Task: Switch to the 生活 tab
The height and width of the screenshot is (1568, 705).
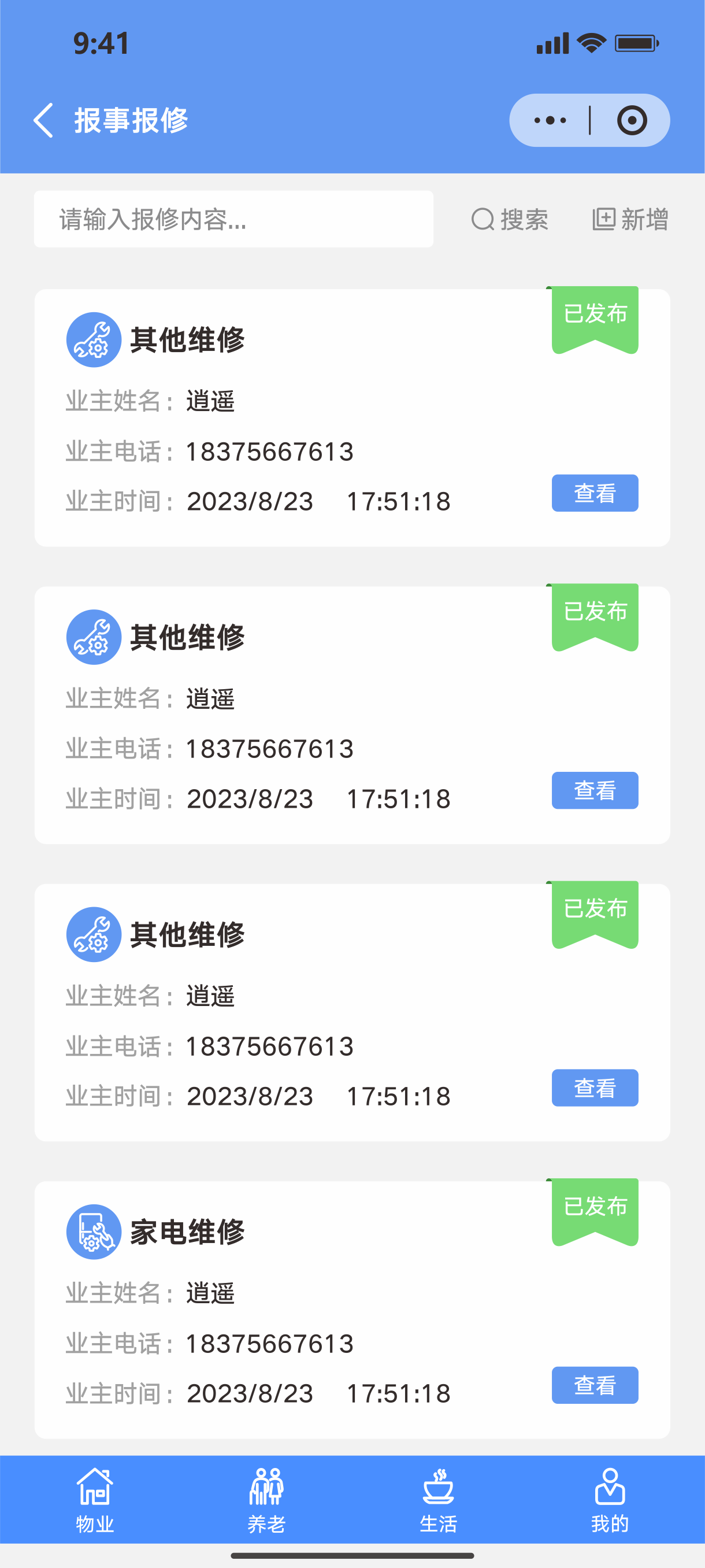Action: tap(439, 1503)
